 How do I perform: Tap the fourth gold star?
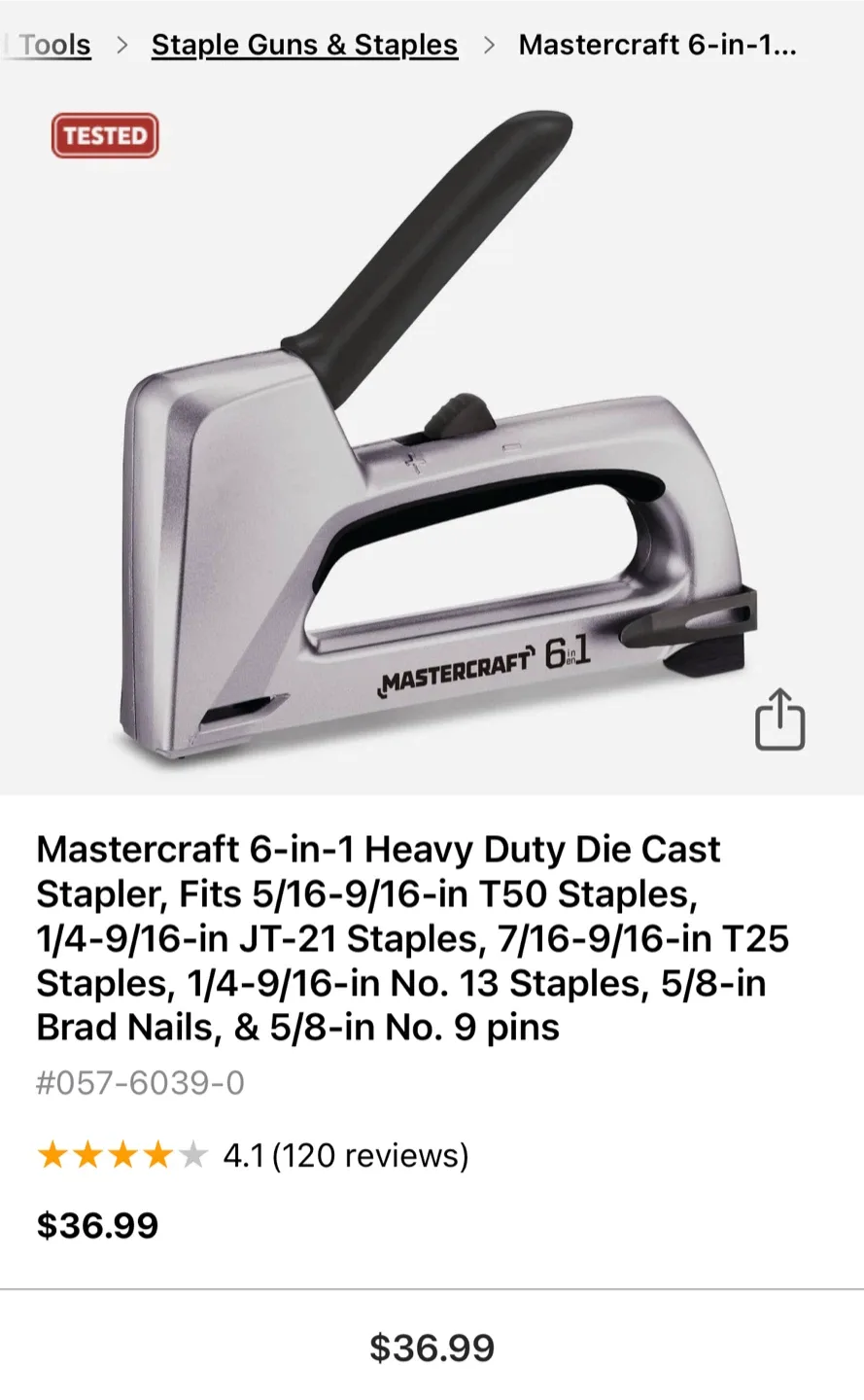pyautogui.click(x=156, y=1155)
